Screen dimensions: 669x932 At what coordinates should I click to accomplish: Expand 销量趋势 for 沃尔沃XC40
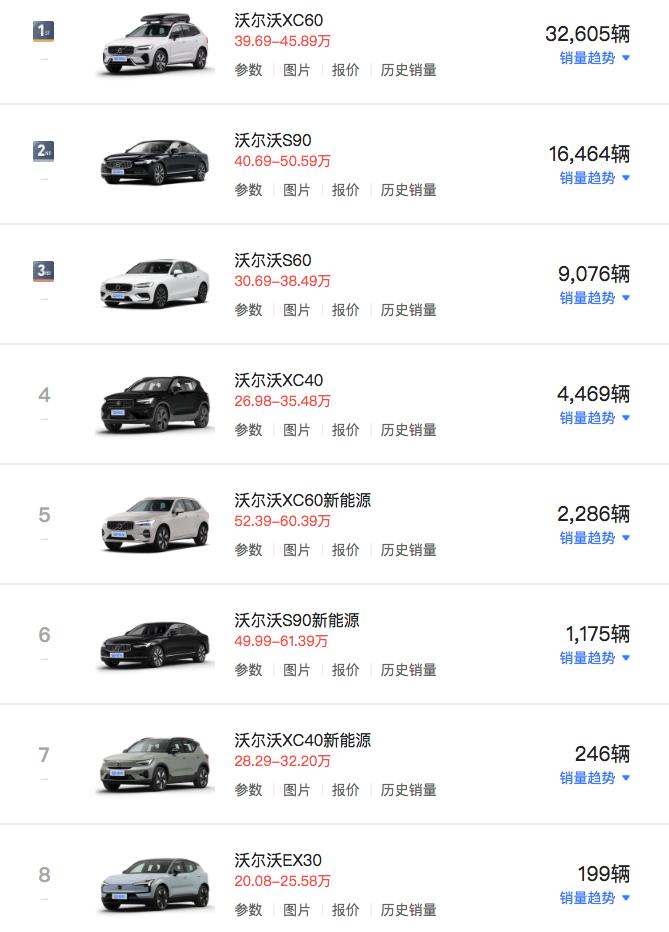(594, 418)
